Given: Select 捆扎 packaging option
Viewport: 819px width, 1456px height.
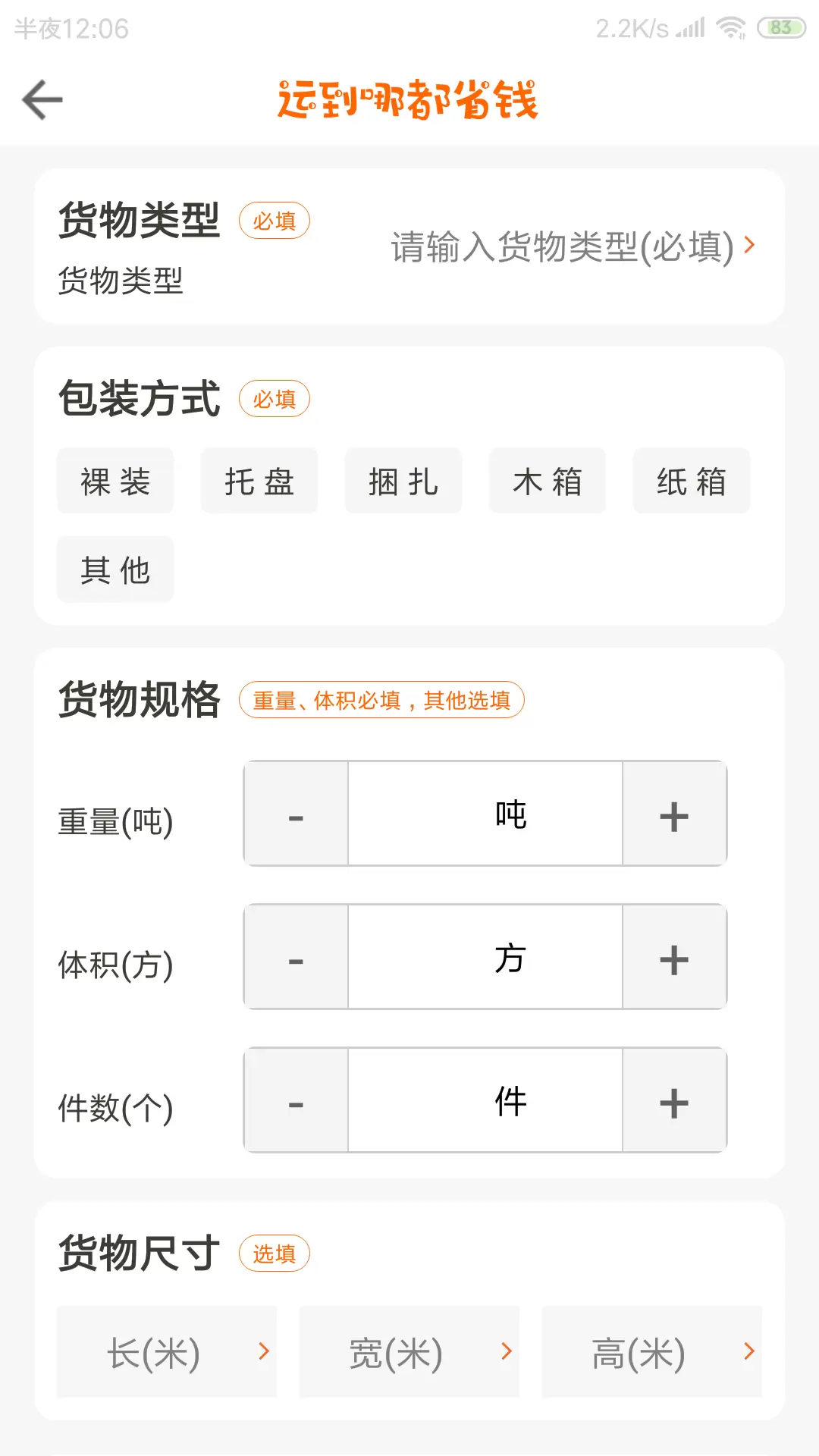Looking at the screenshot, I should click(403, 481).
